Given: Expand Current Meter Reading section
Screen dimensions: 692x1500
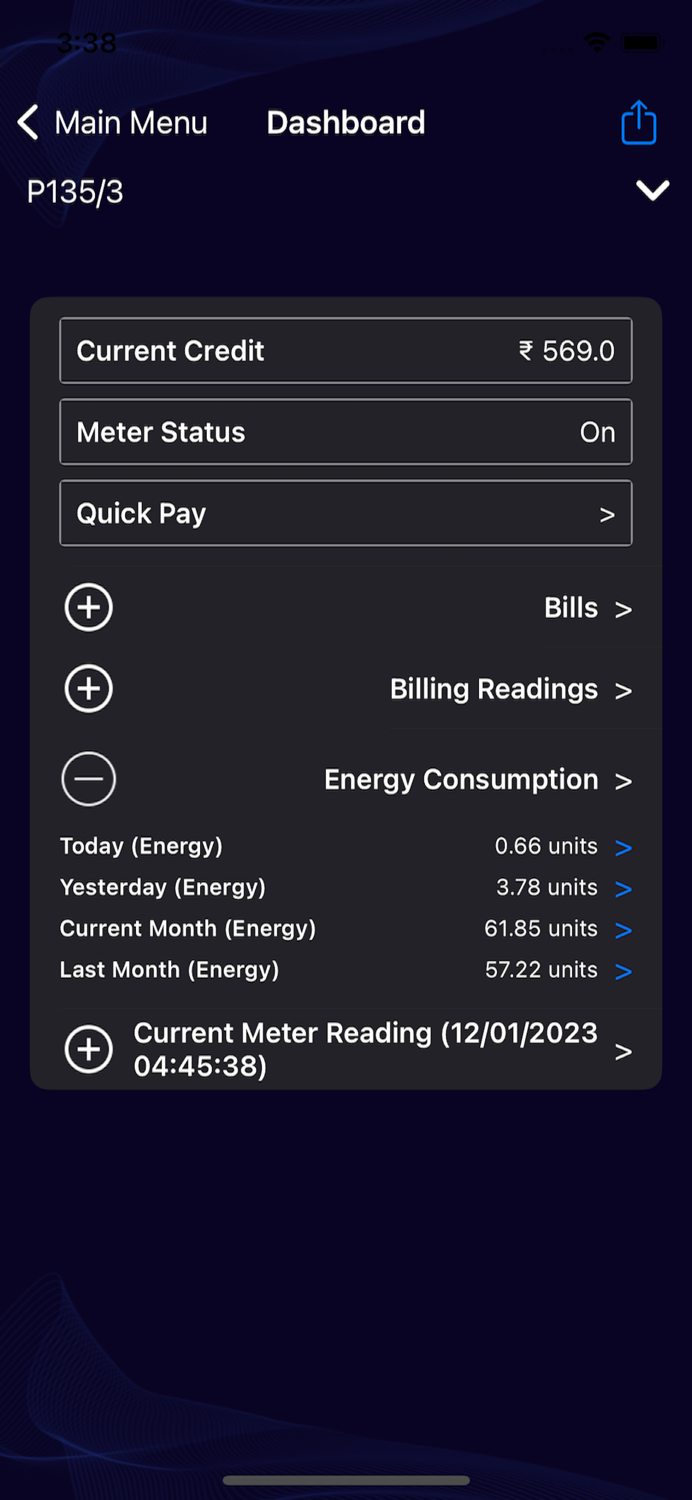Looking at the screenshot, I should pyautogui.click(x=89, y=1050).
